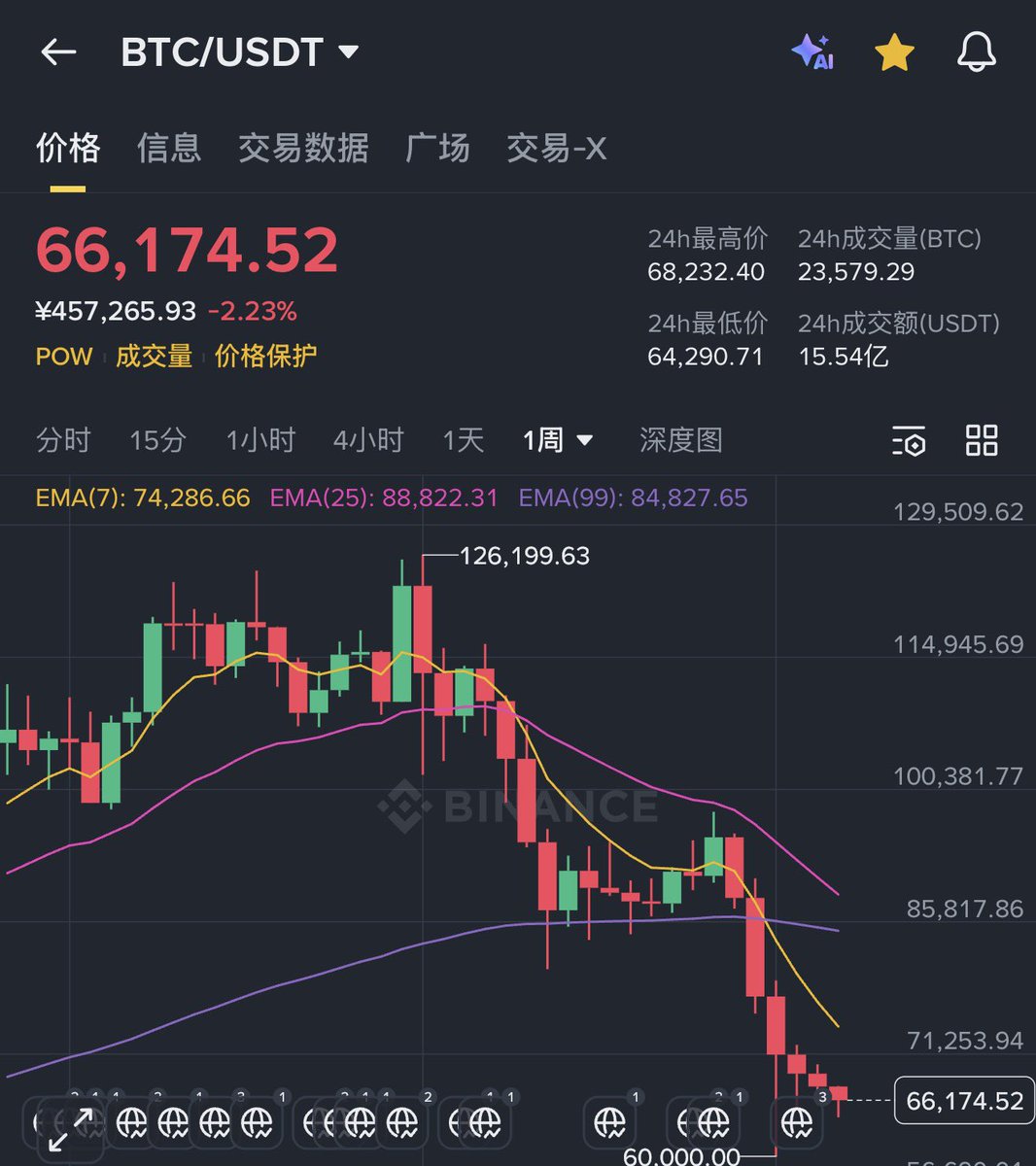The width and height of the screenshot is (1036, 1166).
Task: Open the 1周 interval dropdown
Action: tap(557, 440)
